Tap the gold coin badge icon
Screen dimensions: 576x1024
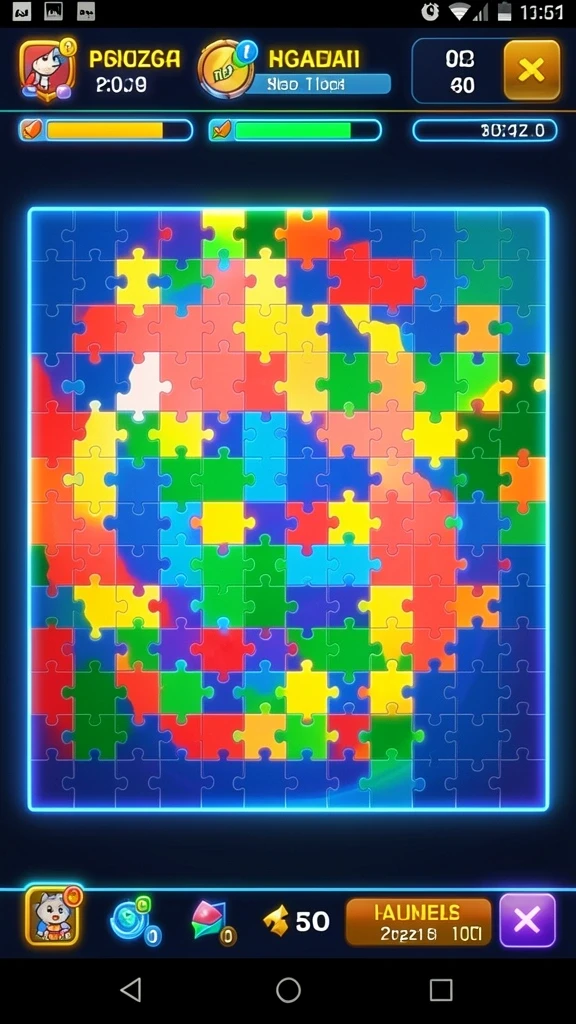227,69
